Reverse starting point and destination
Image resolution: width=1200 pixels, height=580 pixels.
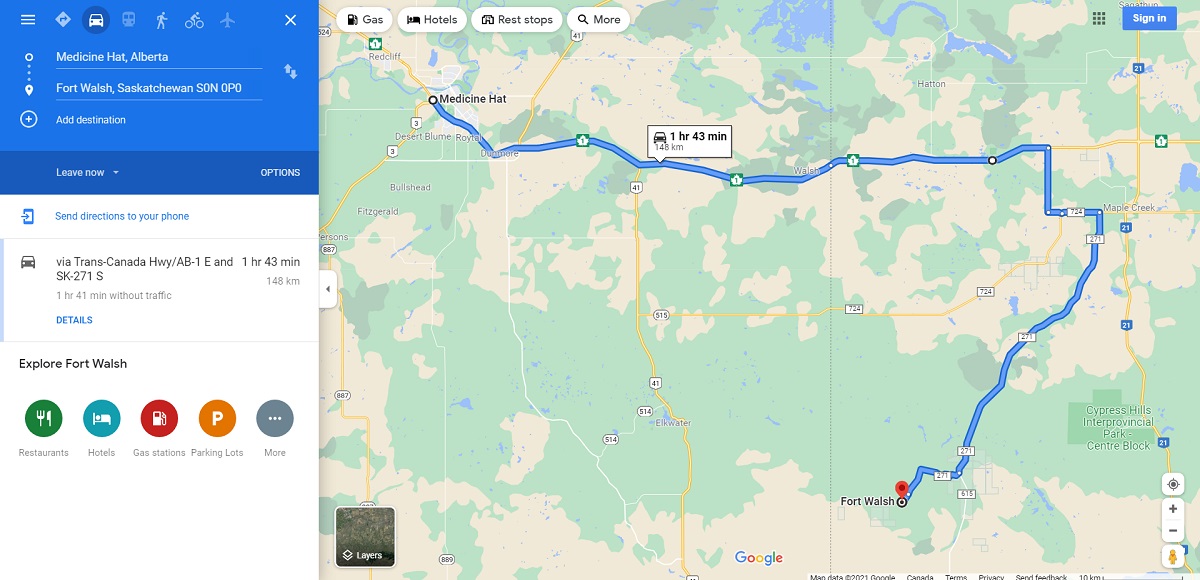click(290, 72)
